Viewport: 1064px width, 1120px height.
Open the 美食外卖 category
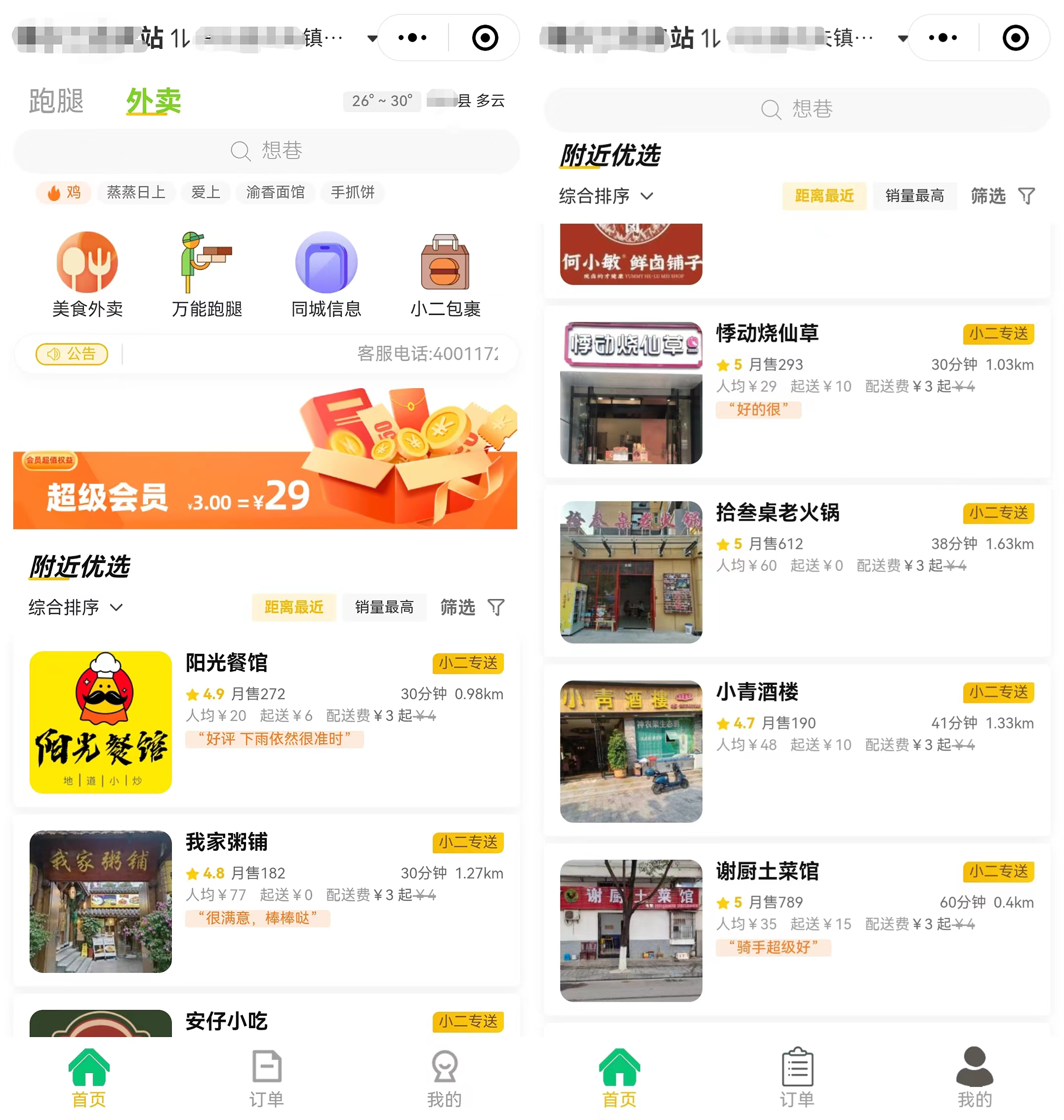point(87,274)
